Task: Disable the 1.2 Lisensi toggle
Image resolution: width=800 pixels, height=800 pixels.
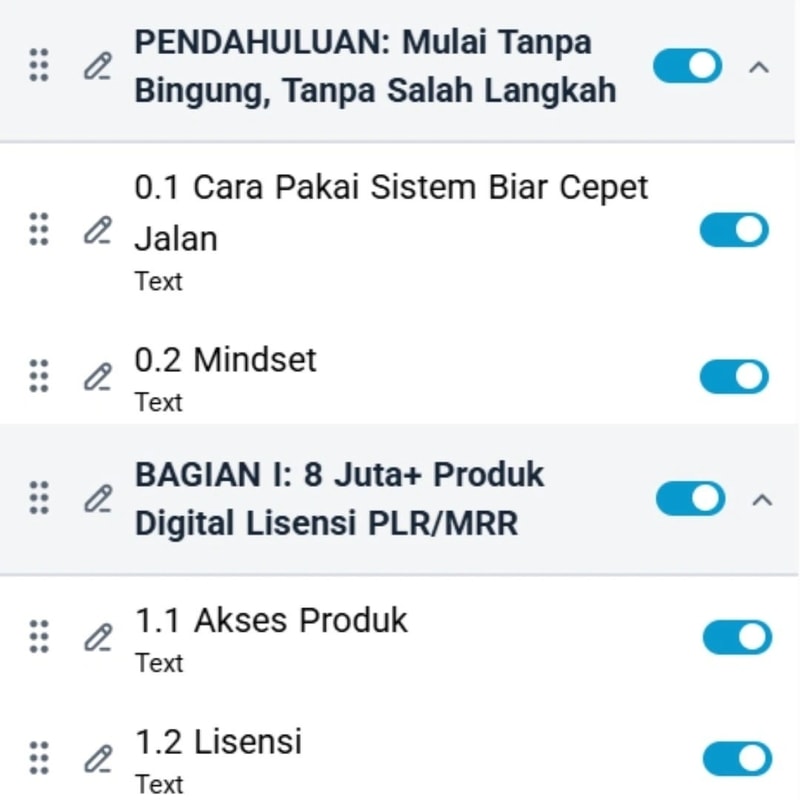Action: pyautogui.click(x=737, y=758)
